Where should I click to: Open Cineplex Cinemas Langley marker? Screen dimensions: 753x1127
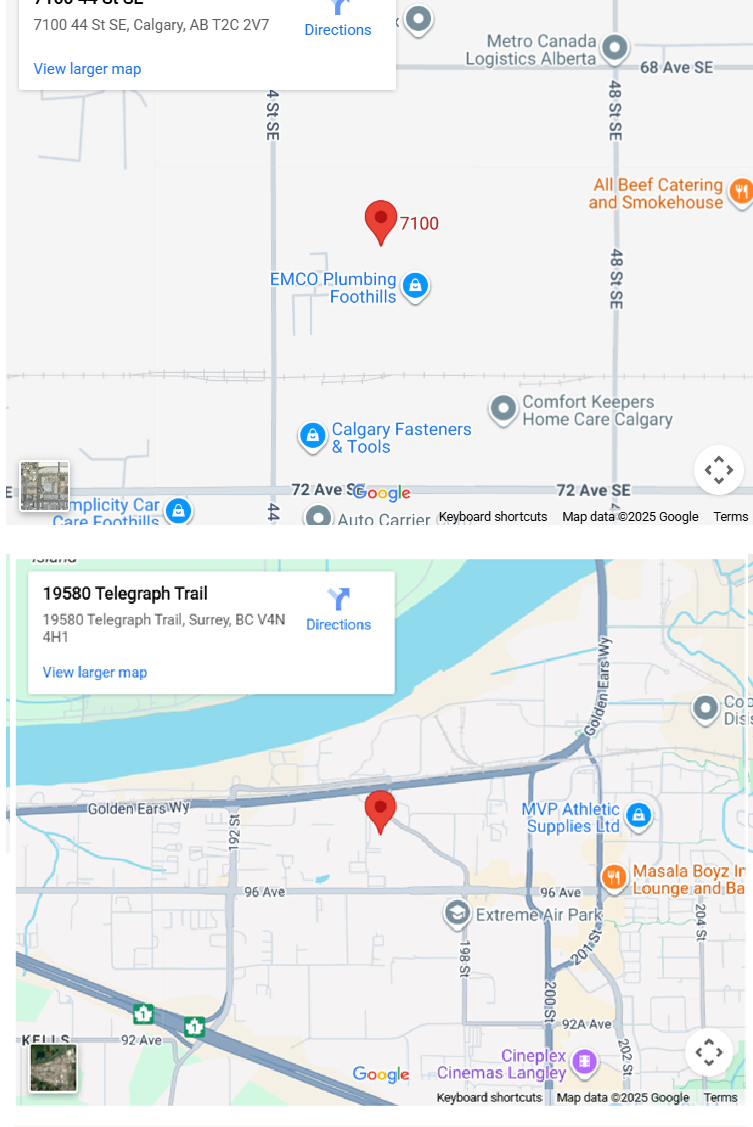coord(585,1061)
